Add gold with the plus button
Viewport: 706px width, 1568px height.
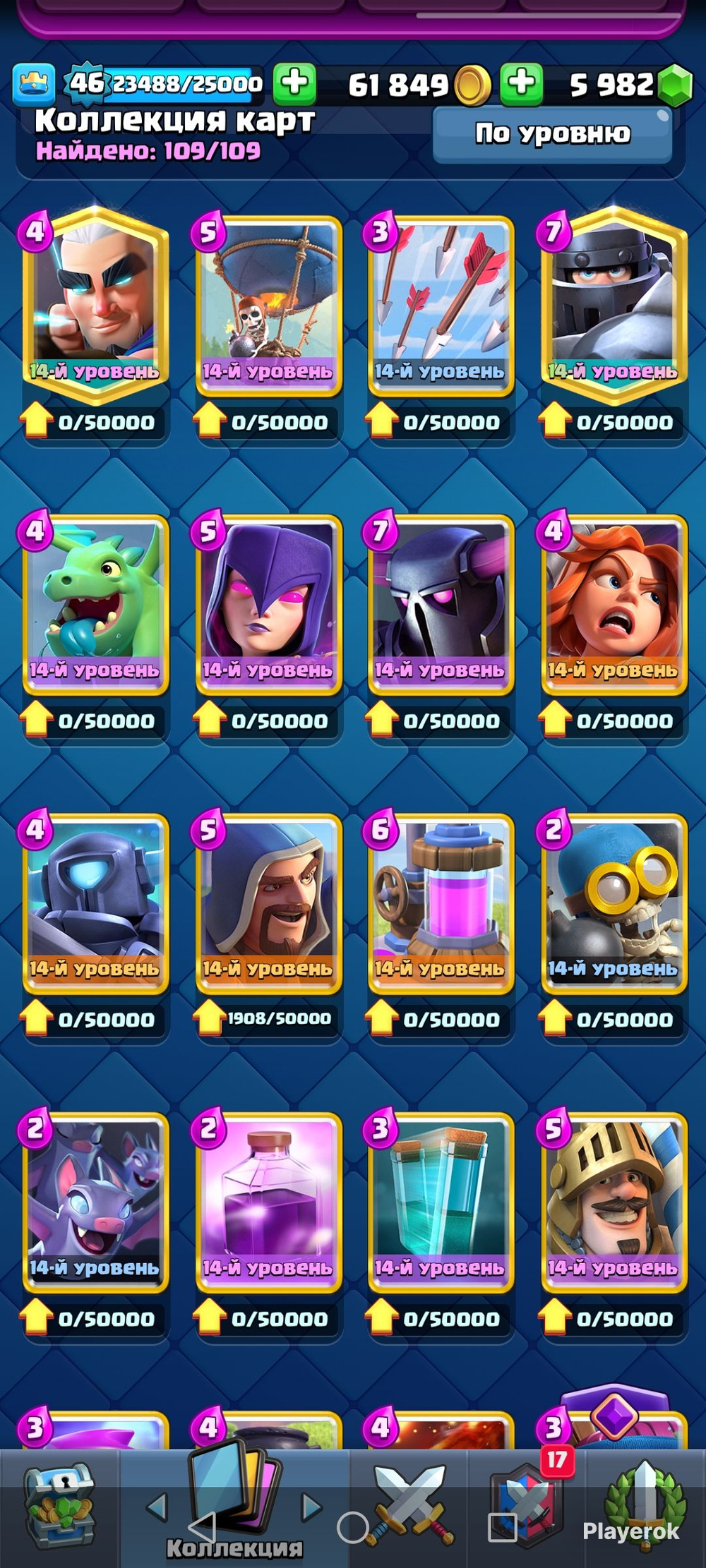(522, 83)
